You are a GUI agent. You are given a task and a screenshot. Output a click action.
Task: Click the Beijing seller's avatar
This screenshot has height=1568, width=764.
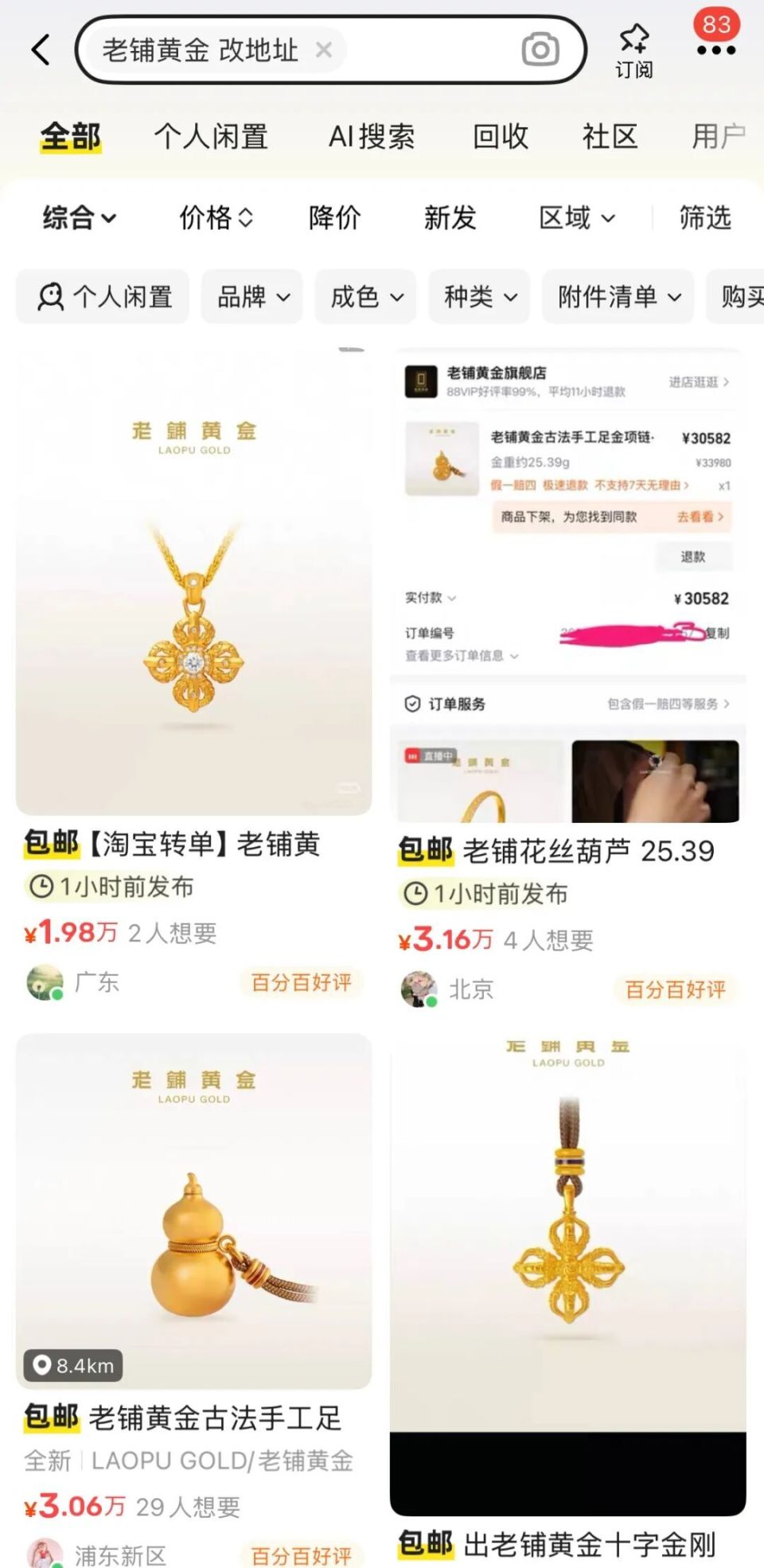coord(415,989)
